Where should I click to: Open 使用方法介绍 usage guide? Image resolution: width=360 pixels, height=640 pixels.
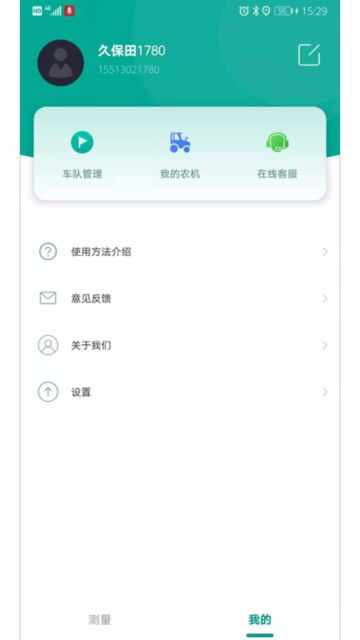[x=180, y=252]
